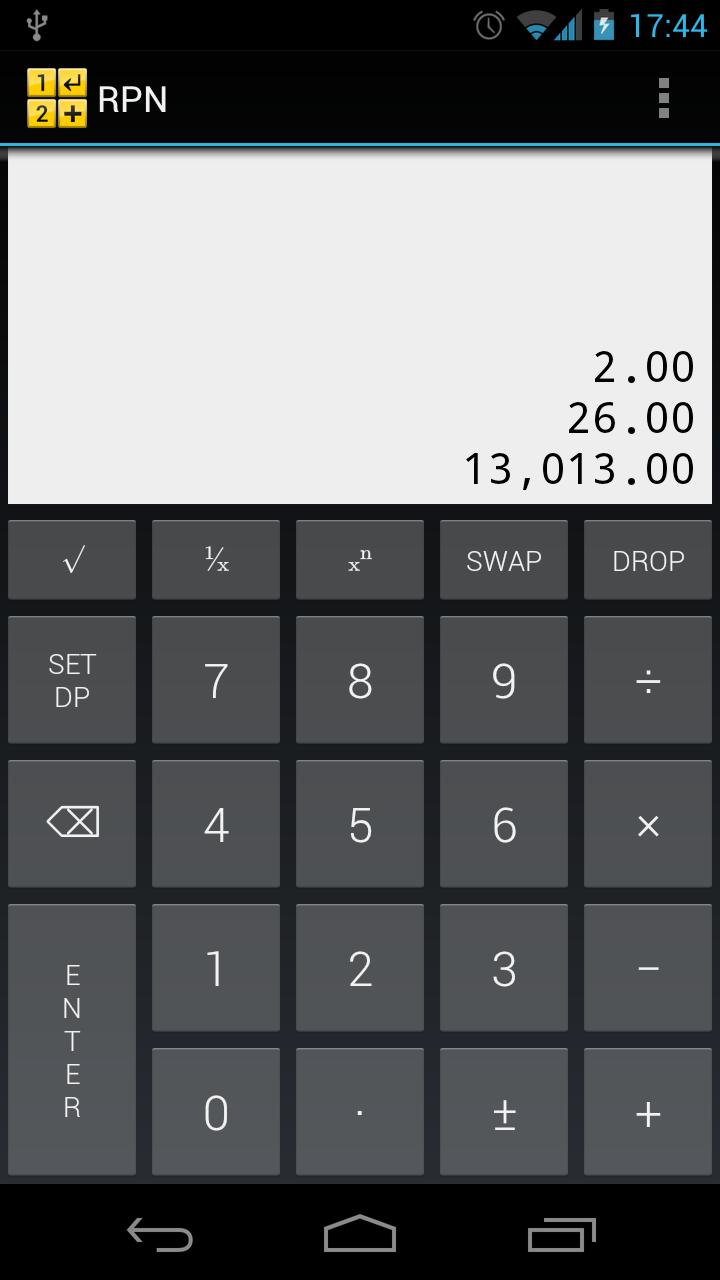This screenshot has height=1280, width=720.
Task: Drop the top stack value
Action: (647, 559)
